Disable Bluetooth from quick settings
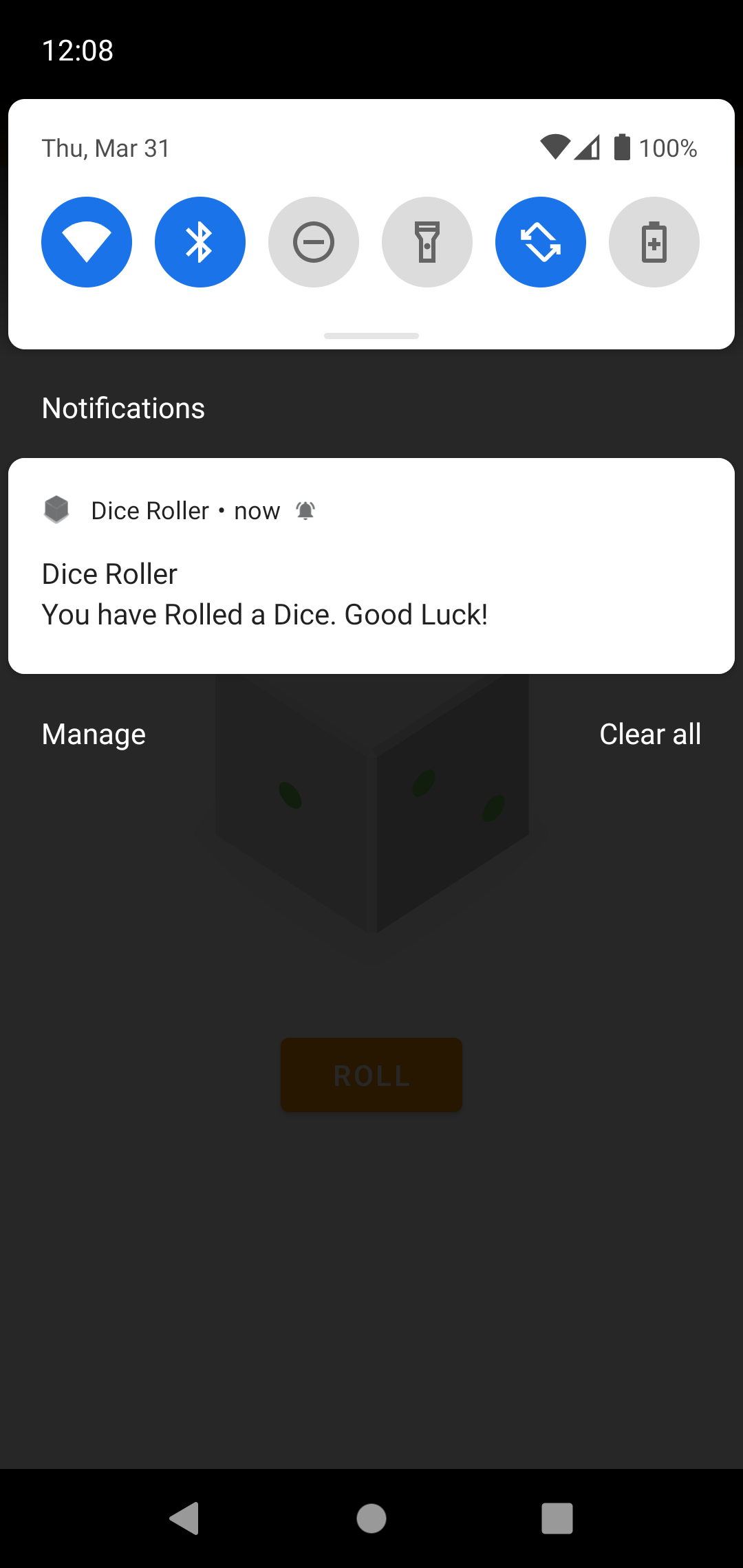This screenshot has height=1568, width=743. (x=200, y=242)
